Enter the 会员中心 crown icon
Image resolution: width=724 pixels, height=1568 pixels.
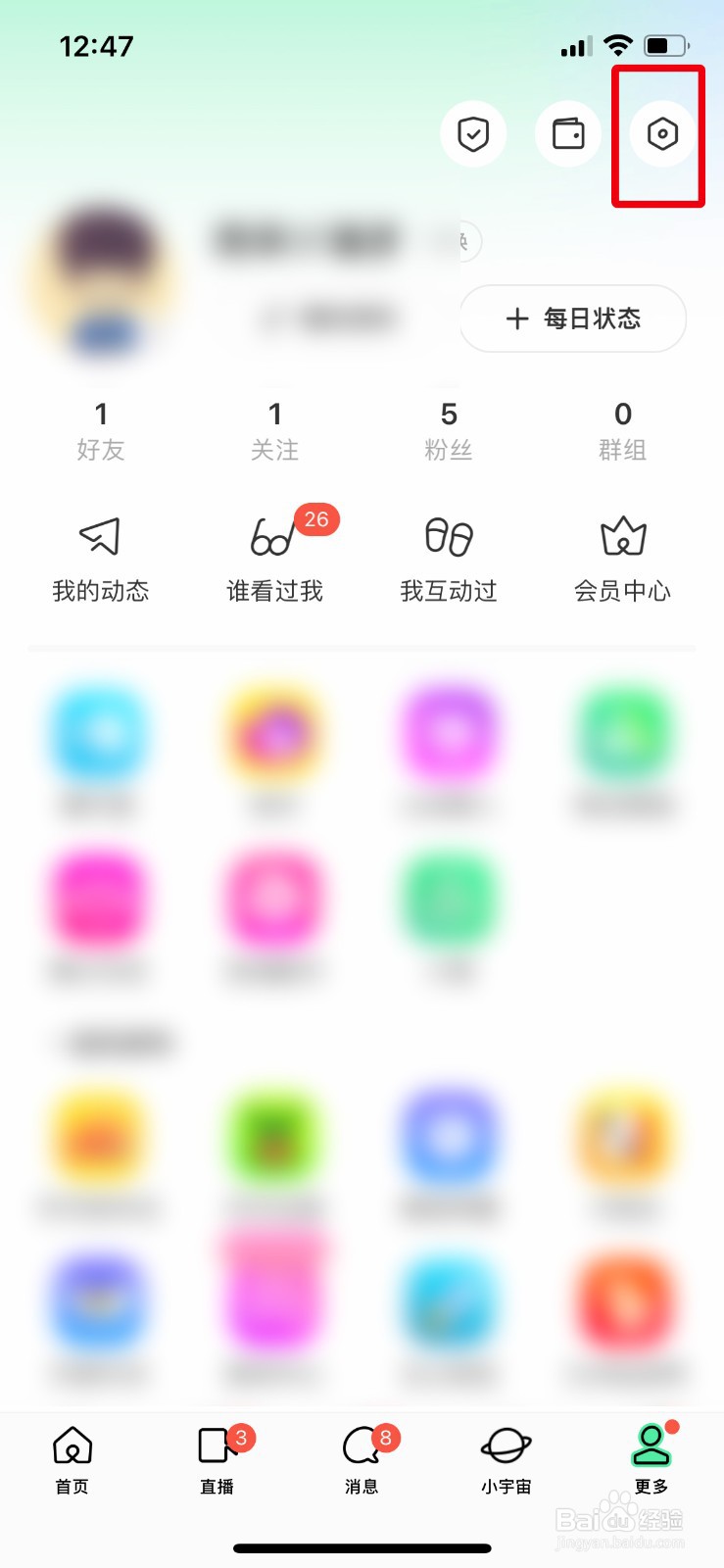point(623,559)
